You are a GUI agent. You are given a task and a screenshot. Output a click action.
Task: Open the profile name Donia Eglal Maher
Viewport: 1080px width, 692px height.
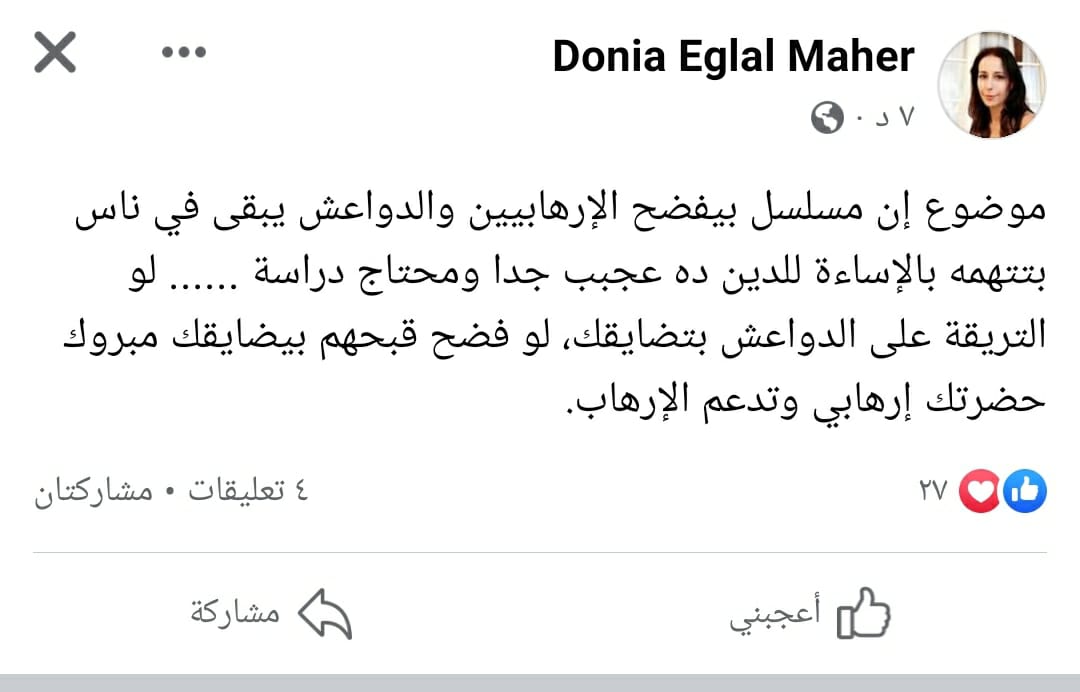pyautogui.click(x=733, y=57)
